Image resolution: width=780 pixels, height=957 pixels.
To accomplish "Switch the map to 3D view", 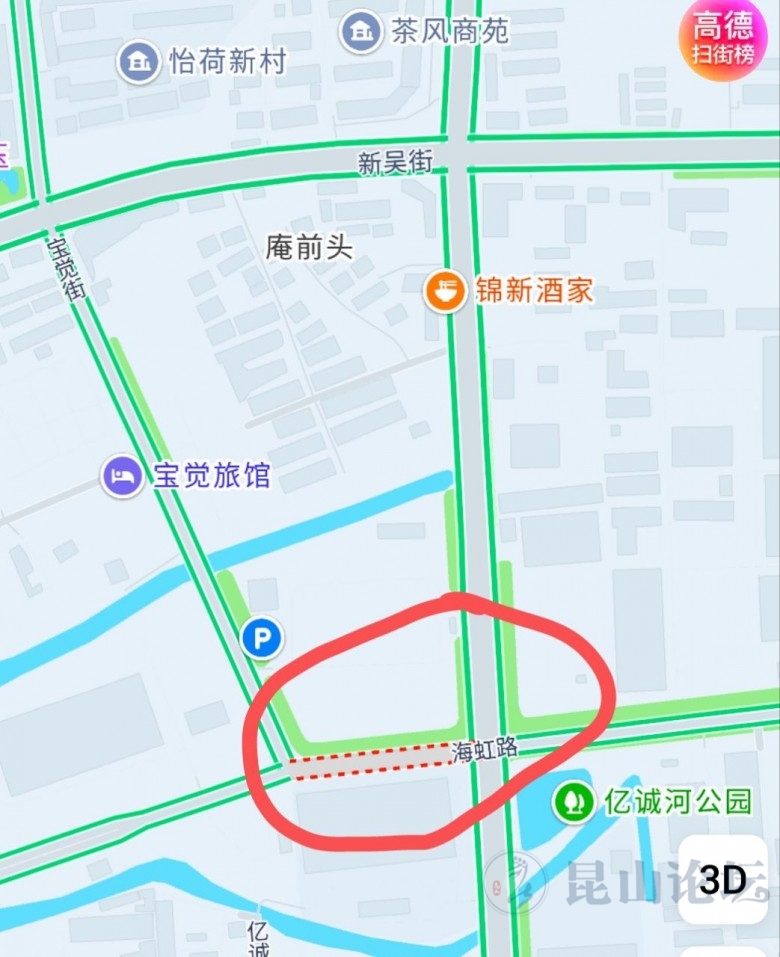I will pyautogui.click(x=723, y=879).
